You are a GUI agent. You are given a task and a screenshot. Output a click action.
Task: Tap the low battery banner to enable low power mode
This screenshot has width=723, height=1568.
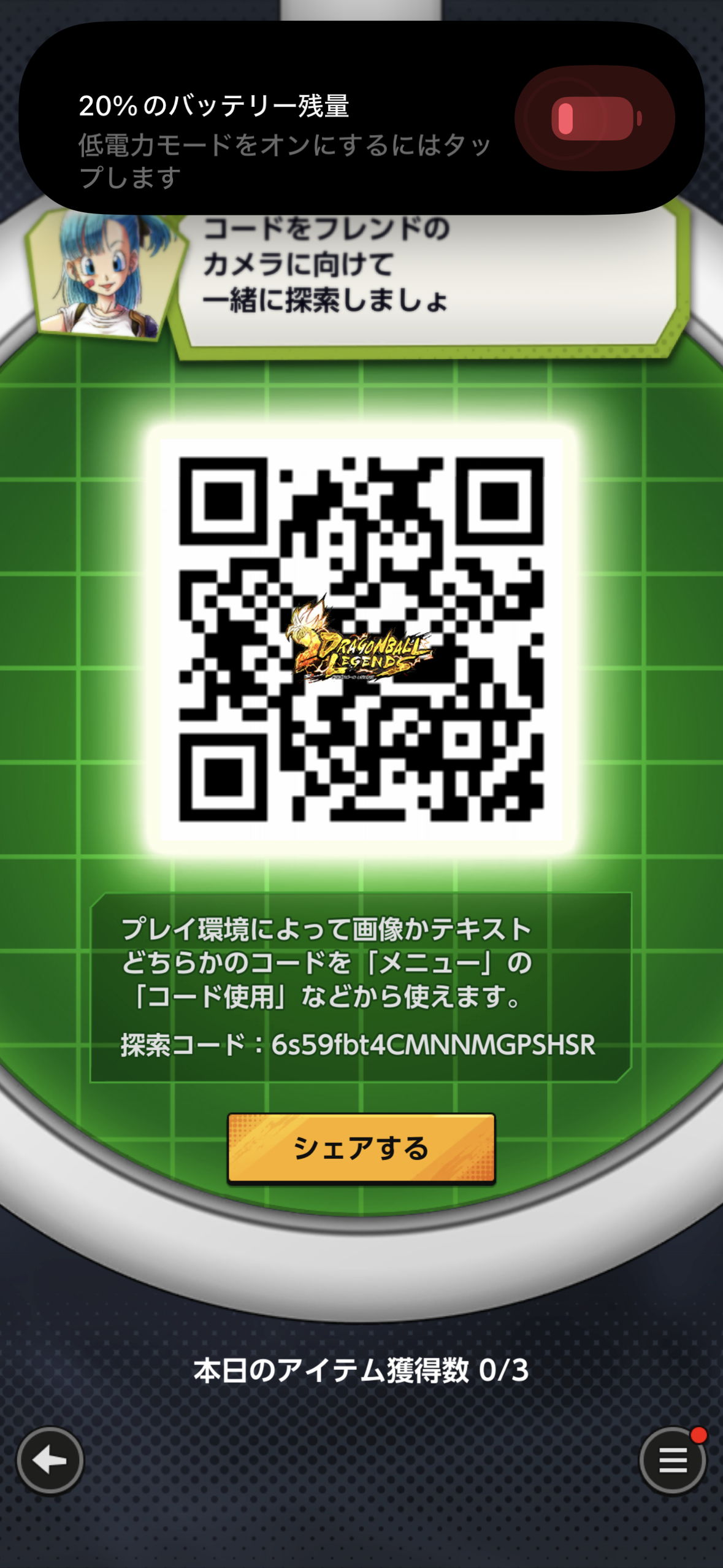pyautogui.click(x=361, y=118)
